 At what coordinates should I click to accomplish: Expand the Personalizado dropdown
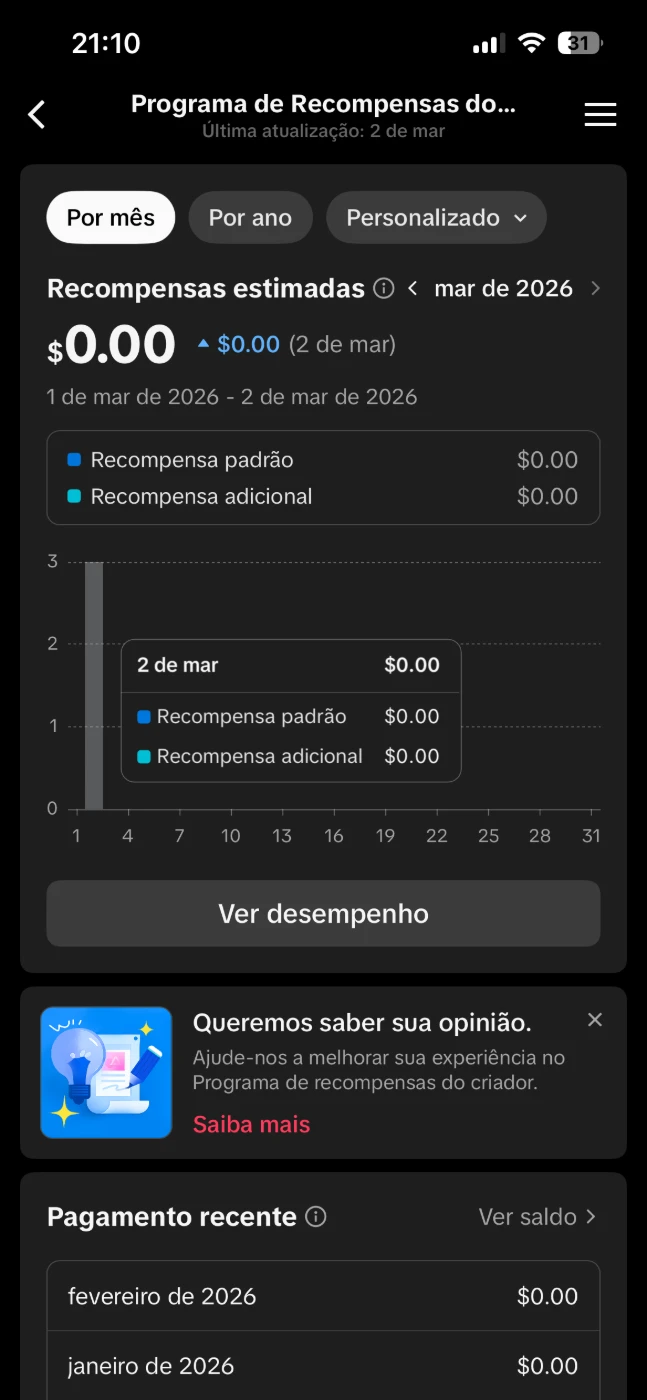pos(436,218)
